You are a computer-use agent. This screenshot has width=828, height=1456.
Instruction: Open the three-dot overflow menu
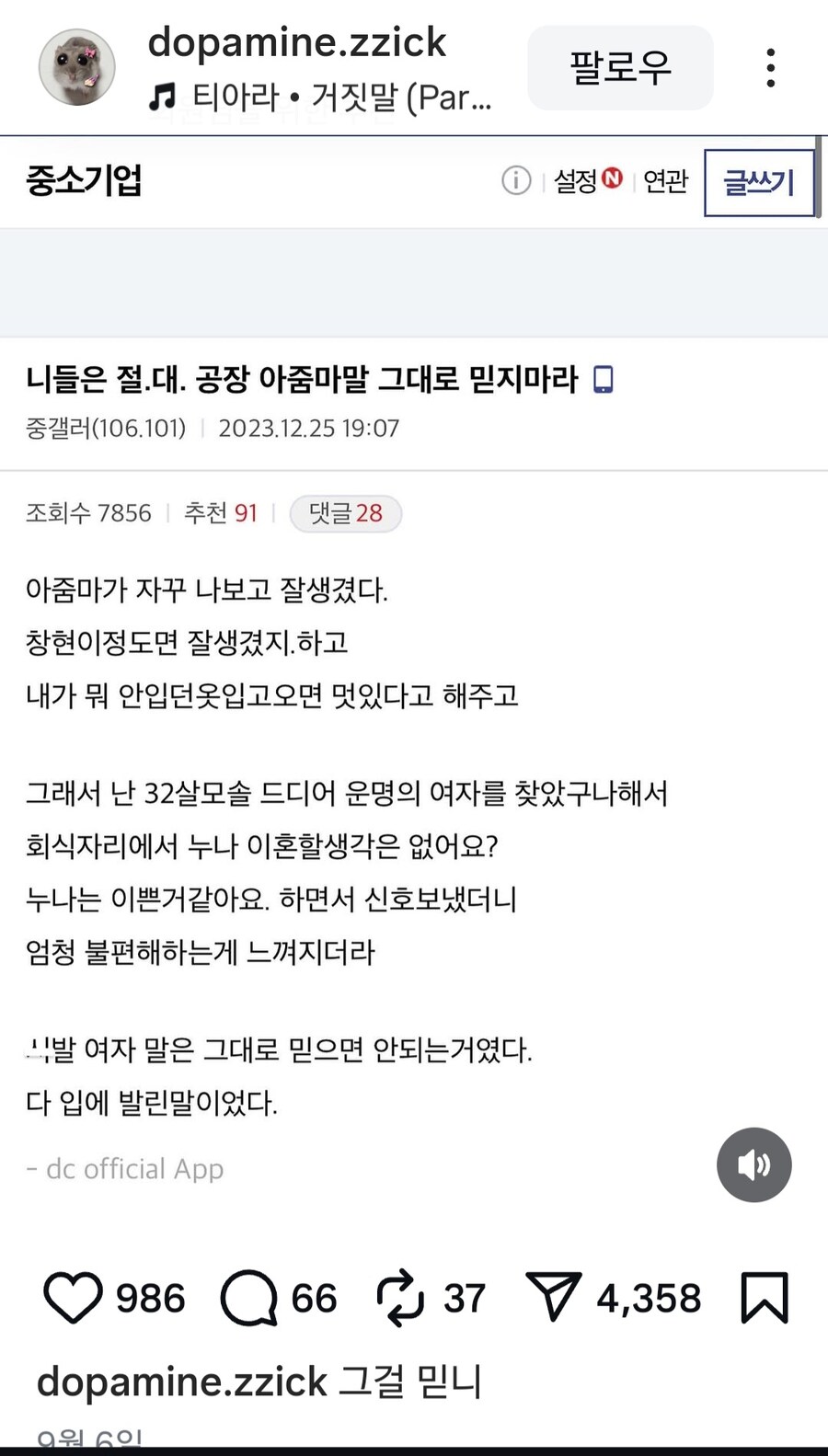[771, 68]
